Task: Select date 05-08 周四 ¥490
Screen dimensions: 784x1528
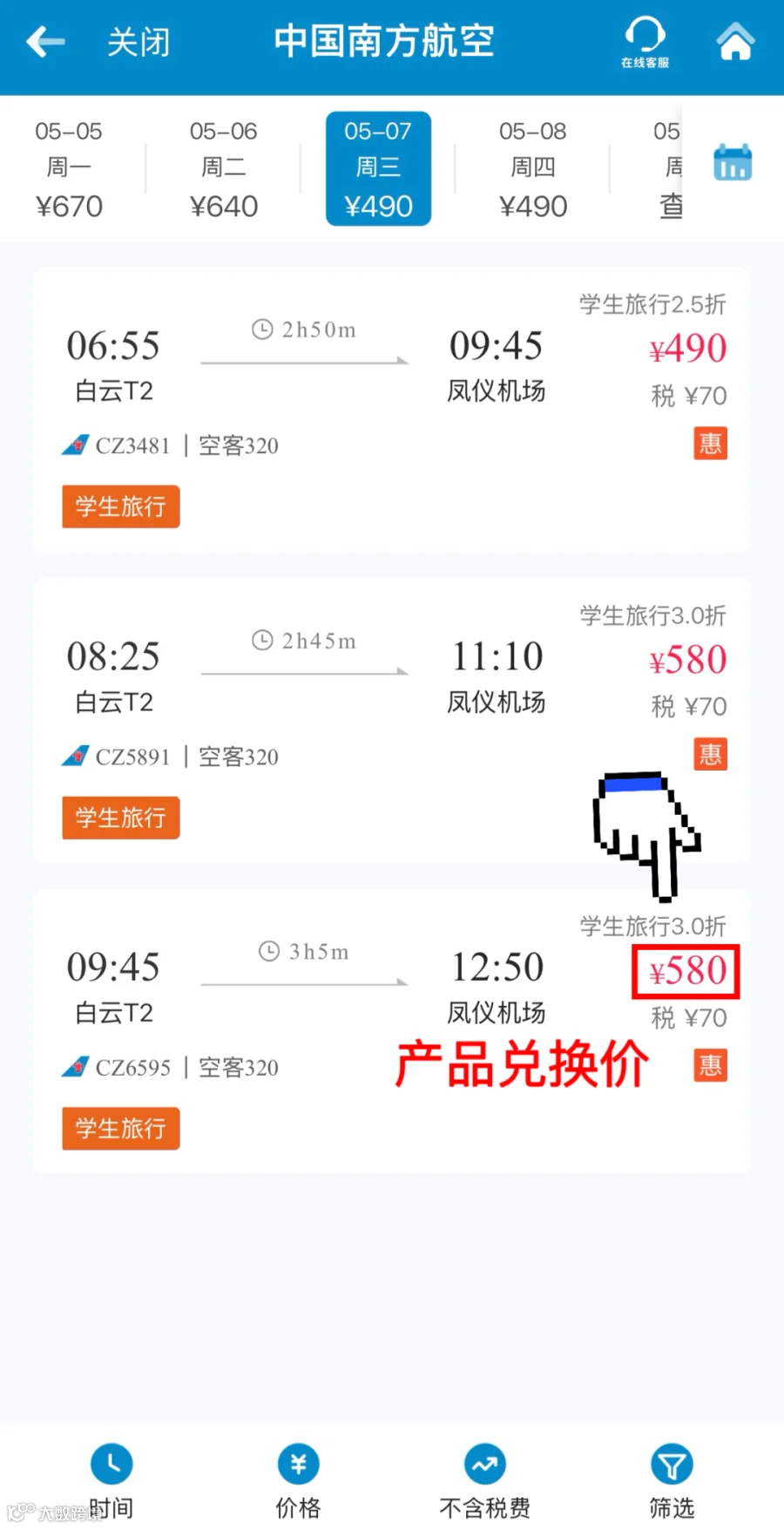Action: [x=533, y=169]
